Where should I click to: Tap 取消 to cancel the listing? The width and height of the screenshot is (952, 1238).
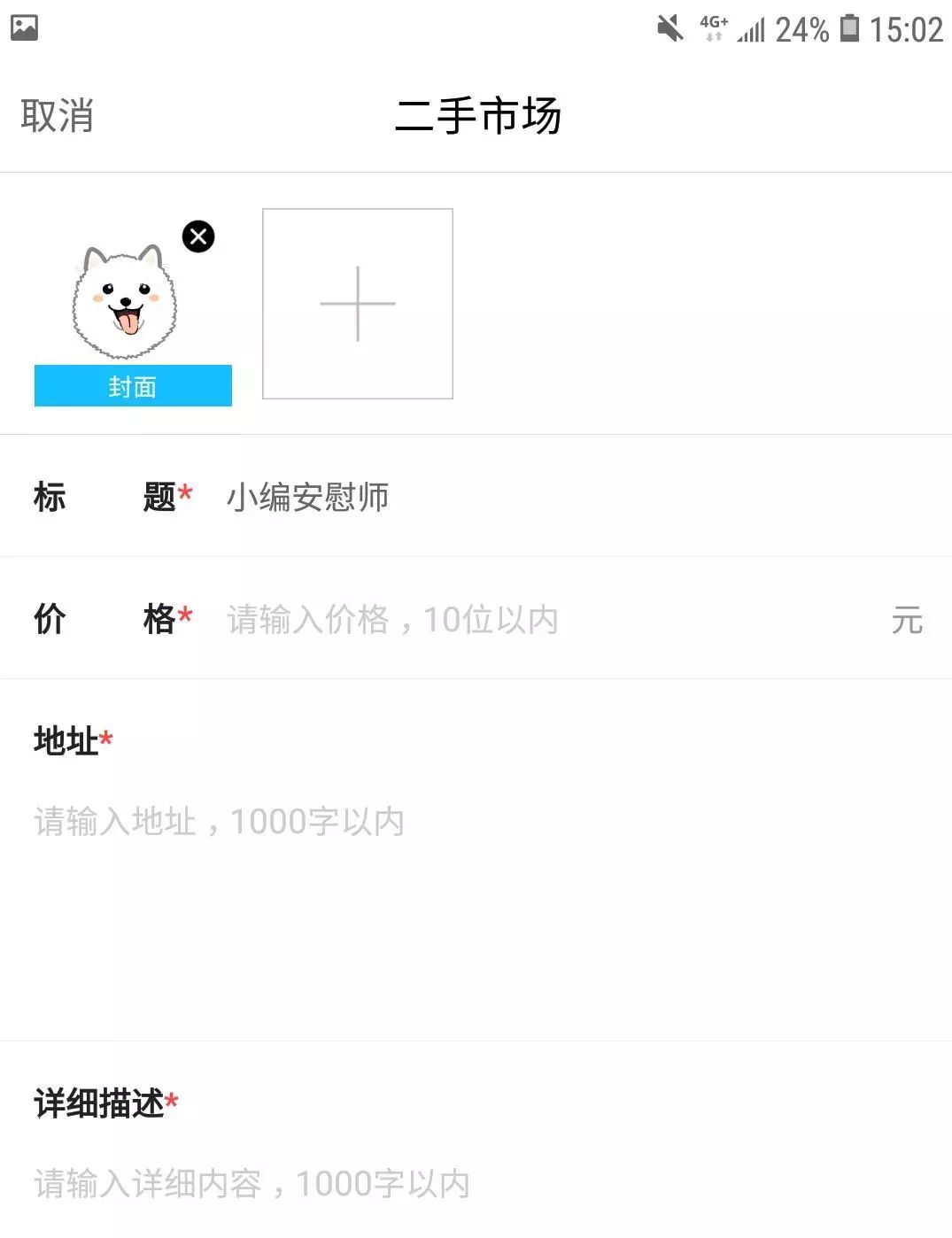[57, 116]
